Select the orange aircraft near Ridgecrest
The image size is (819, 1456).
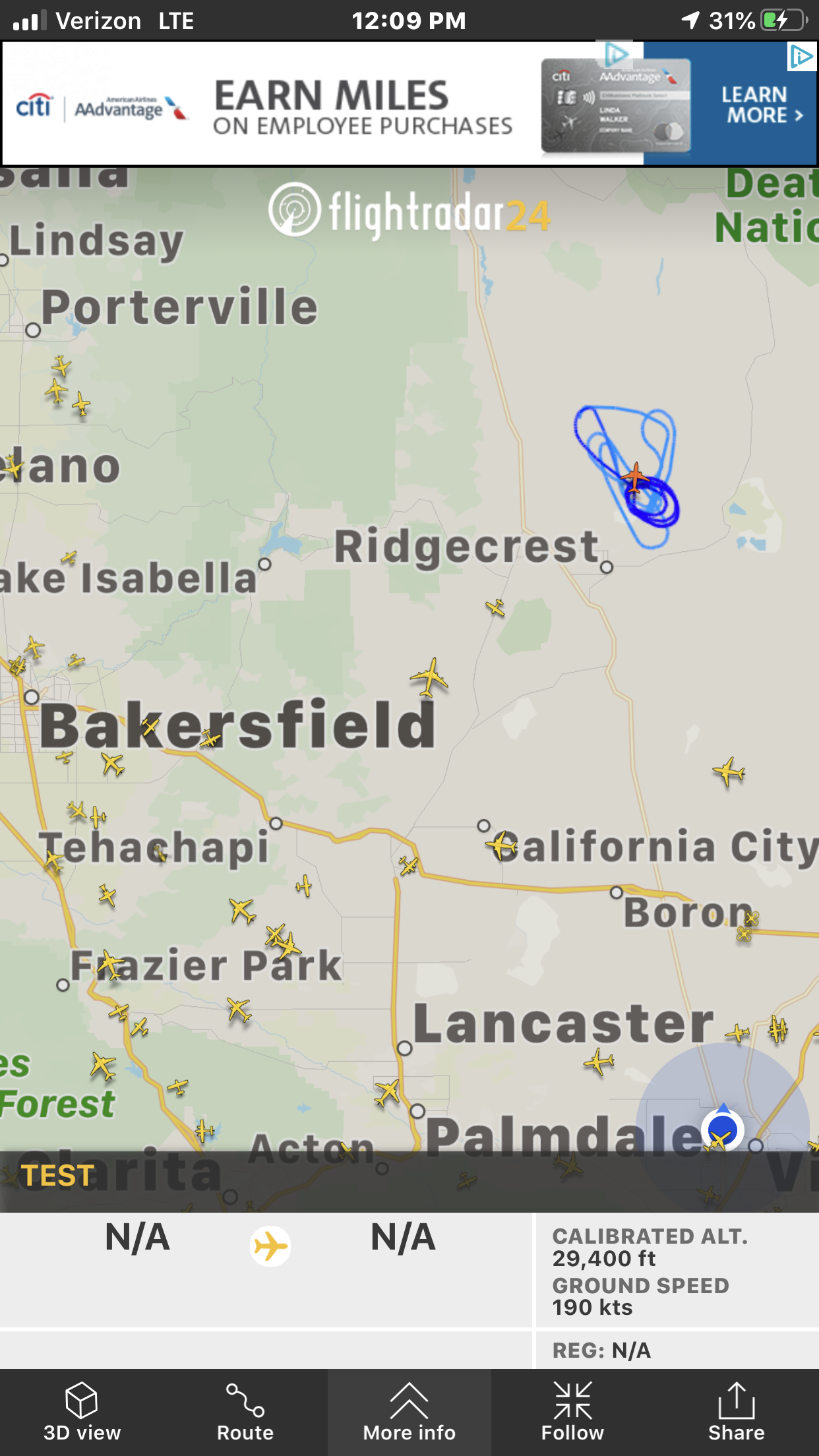coord(636,477)
